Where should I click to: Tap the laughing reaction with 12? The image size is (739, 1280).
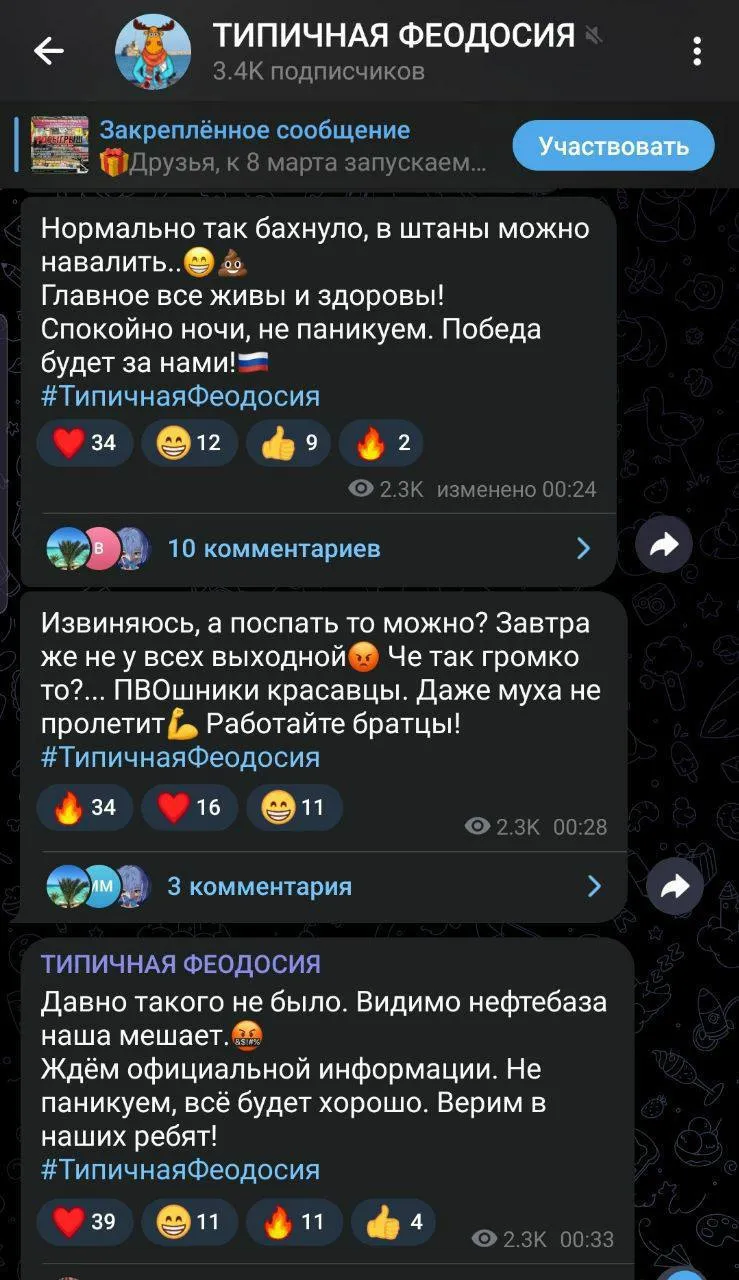pyautogui.click(x=189, y=443)
